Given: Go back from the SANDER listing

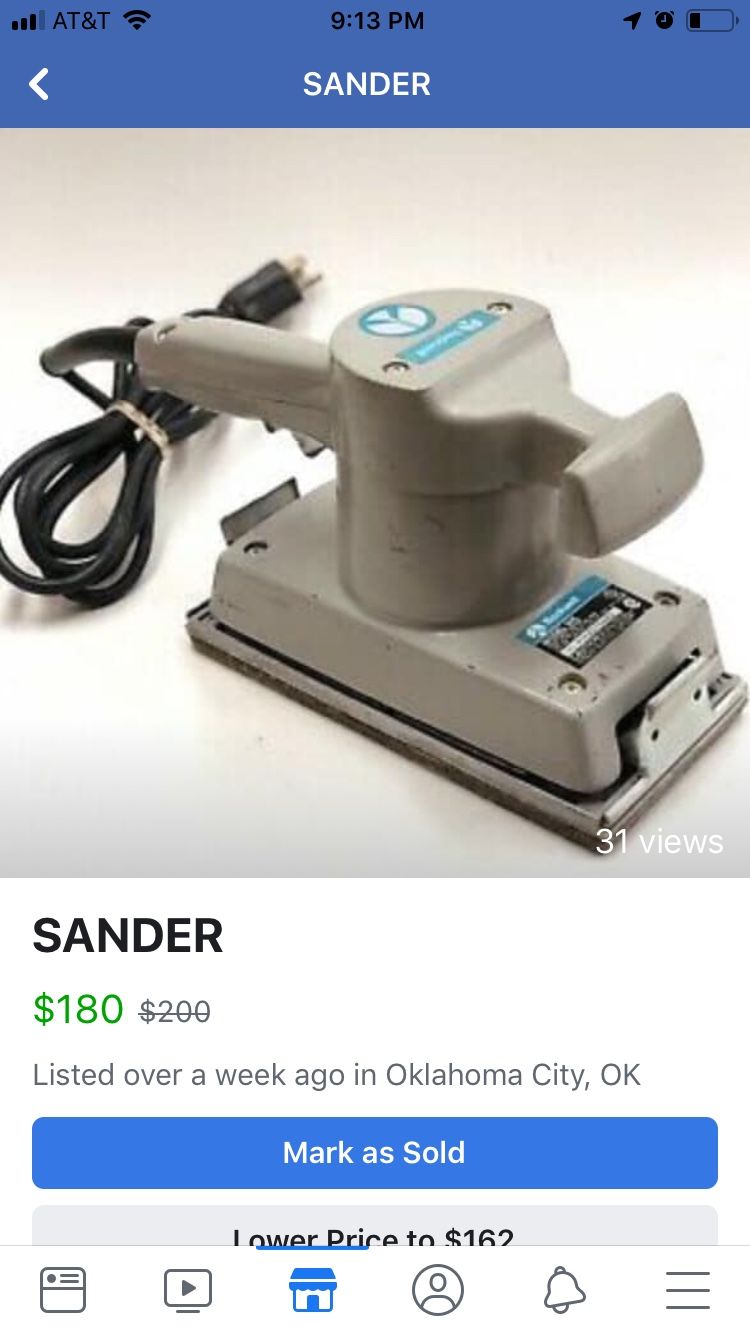Looking at the screenshot, I should coord(39,84).
